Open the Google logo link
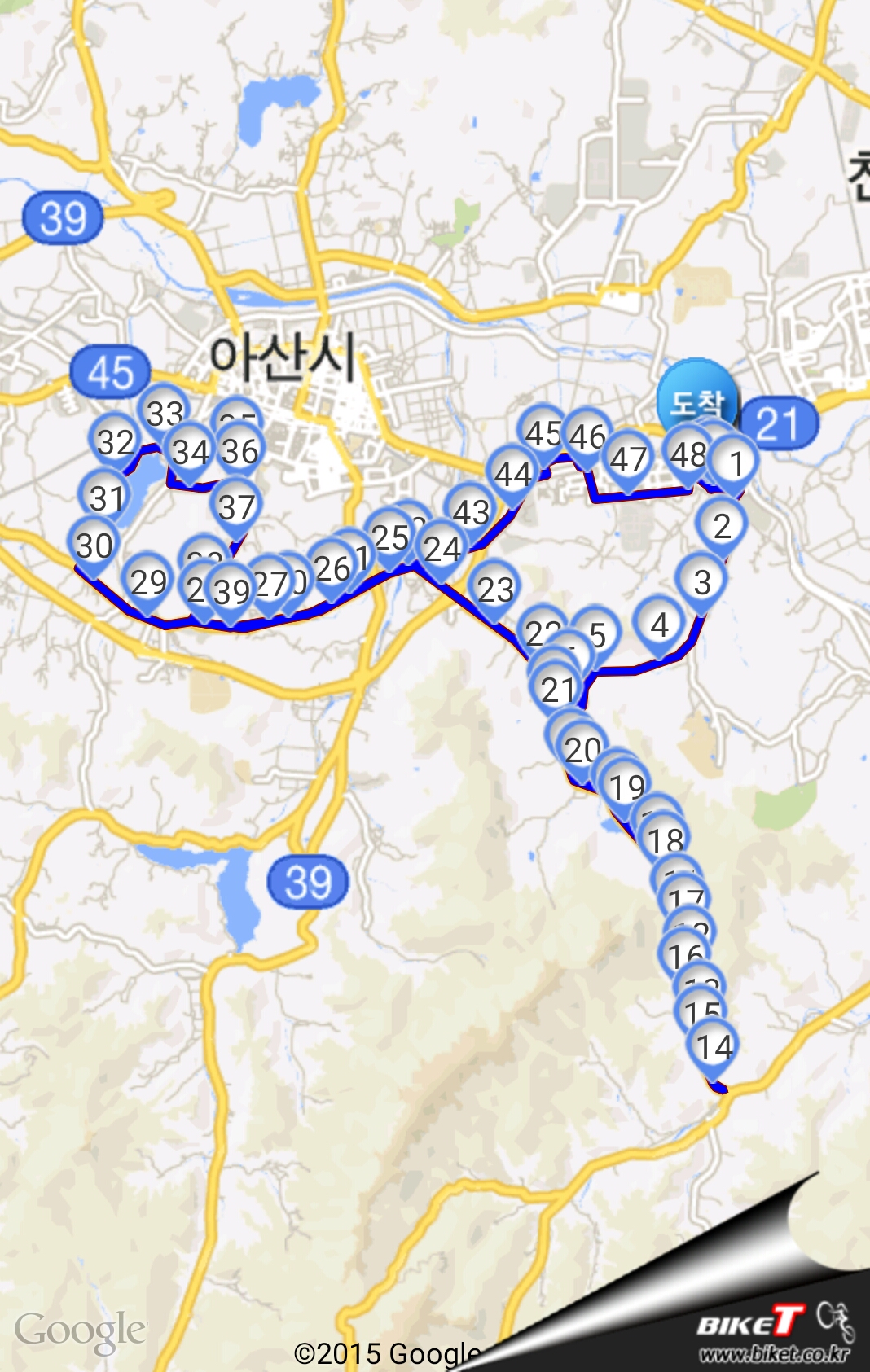 click(79, 1330)
